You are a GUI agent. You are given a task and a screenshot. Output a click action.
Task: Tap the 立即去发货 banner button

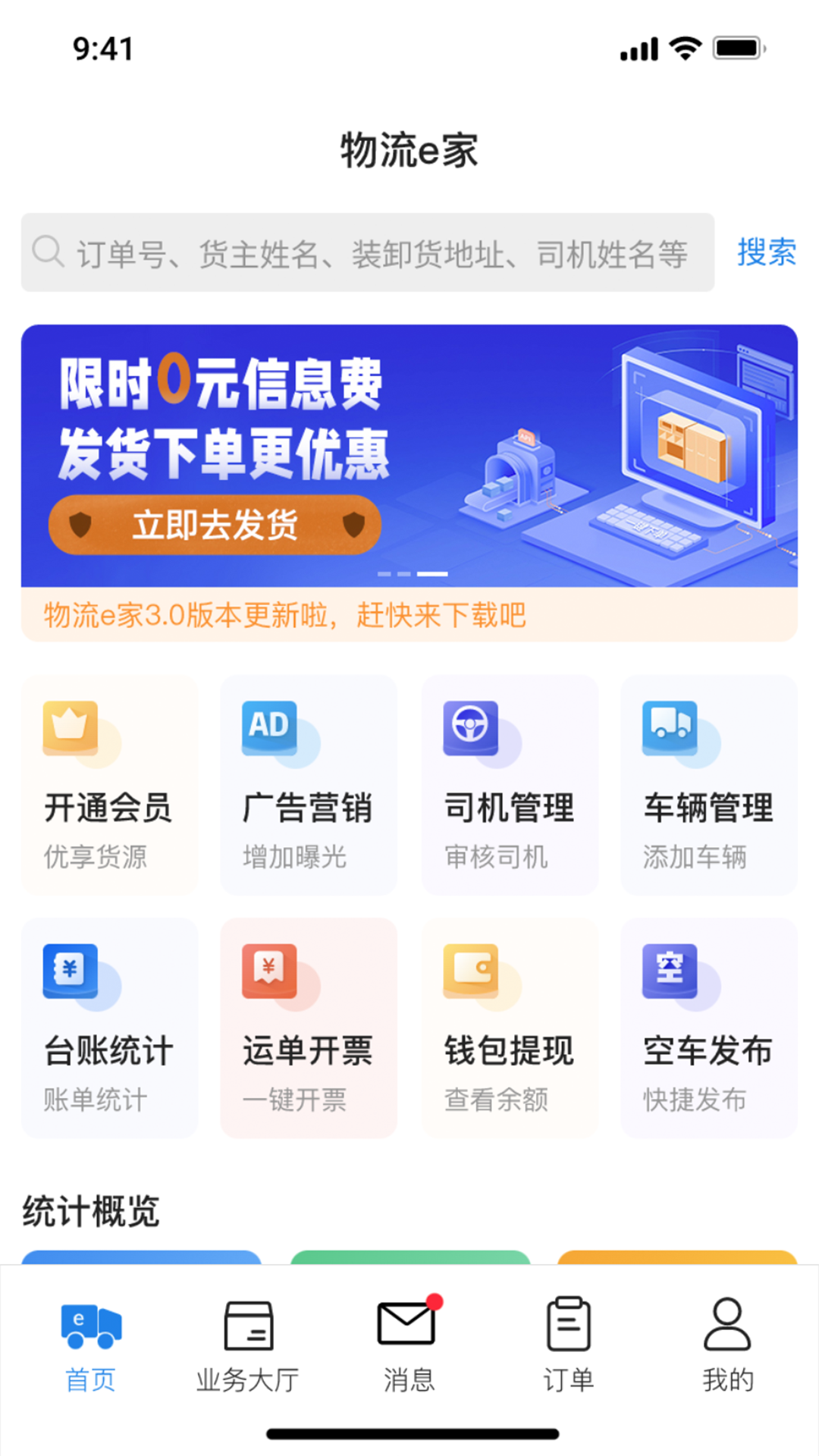point(215,525)
